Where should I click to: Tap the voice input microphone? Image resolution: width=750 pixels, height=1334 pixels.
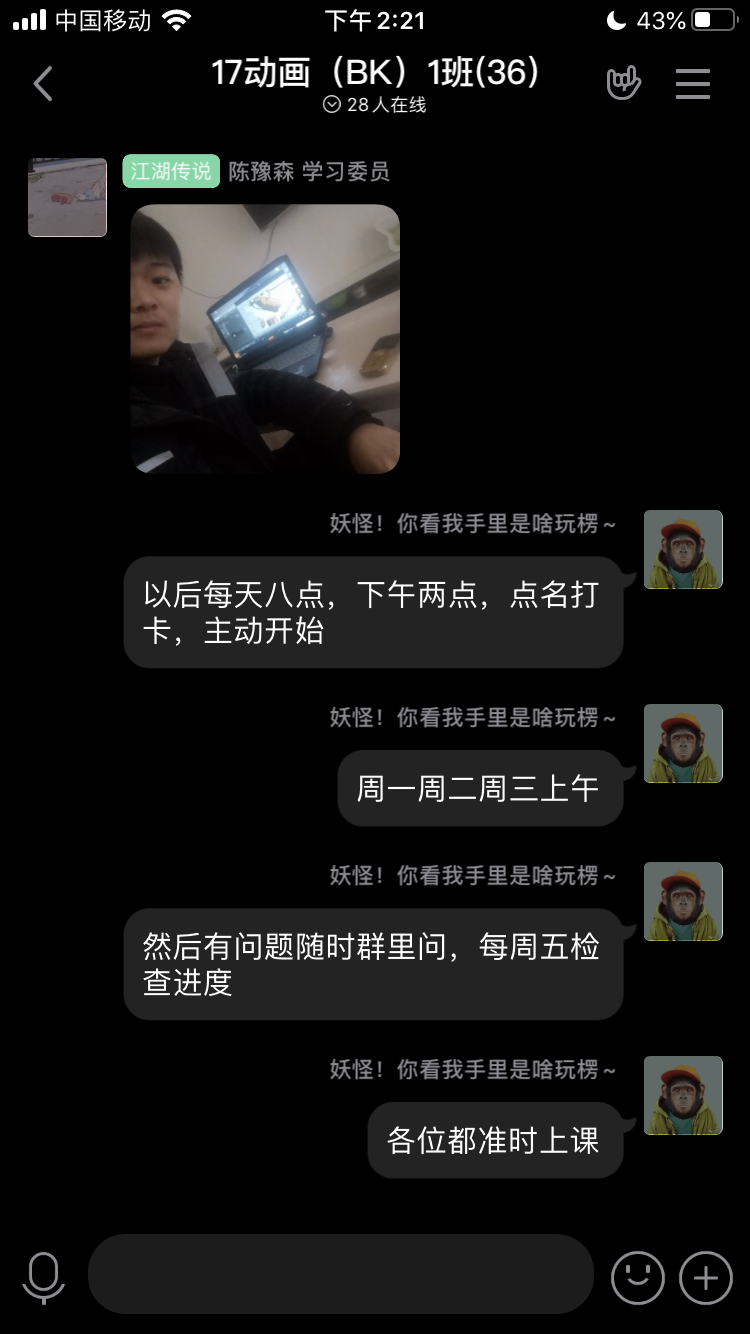click(x=44, y=1277)
